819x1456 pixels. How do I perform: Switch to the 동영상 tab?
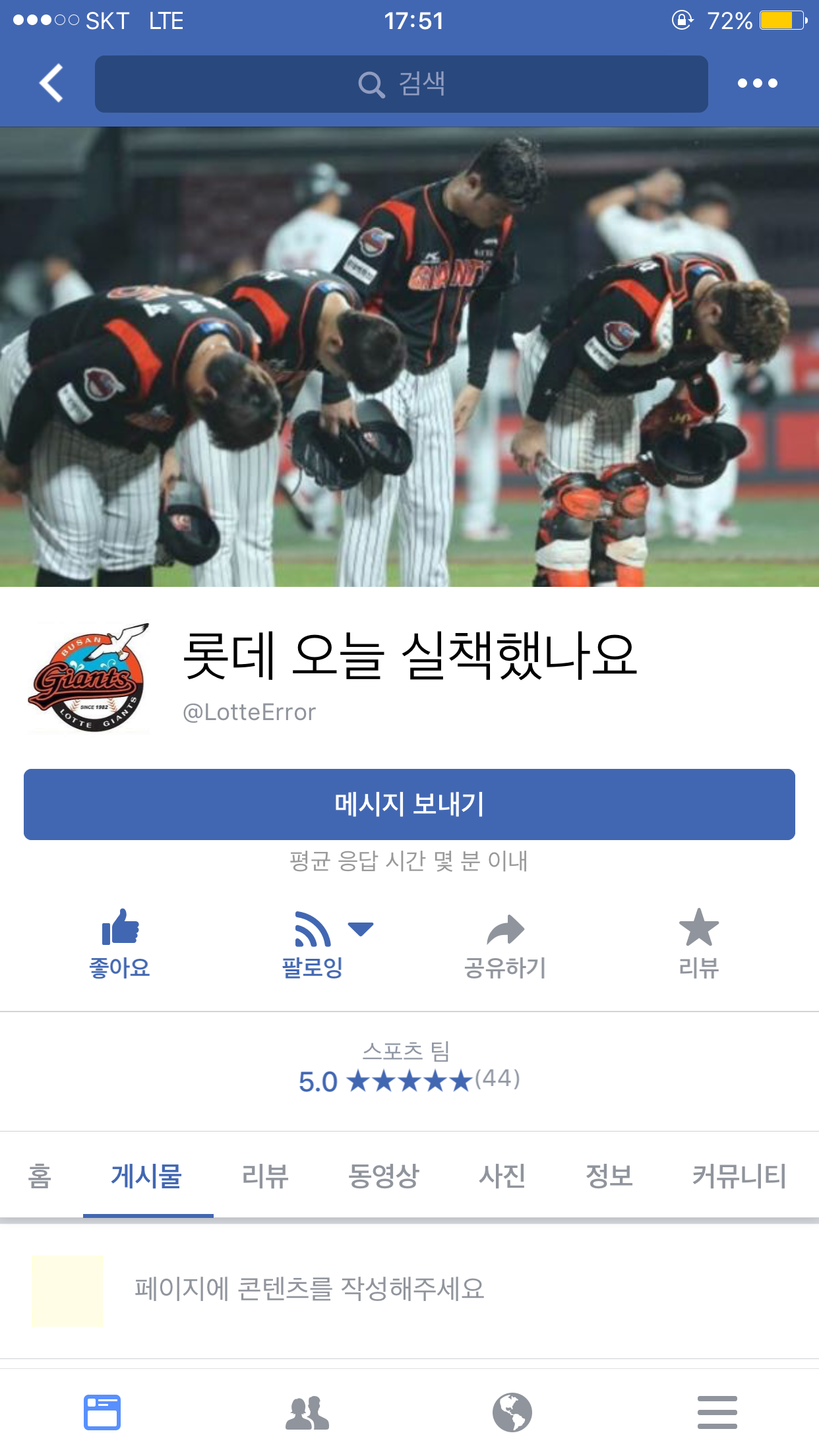384,1176
